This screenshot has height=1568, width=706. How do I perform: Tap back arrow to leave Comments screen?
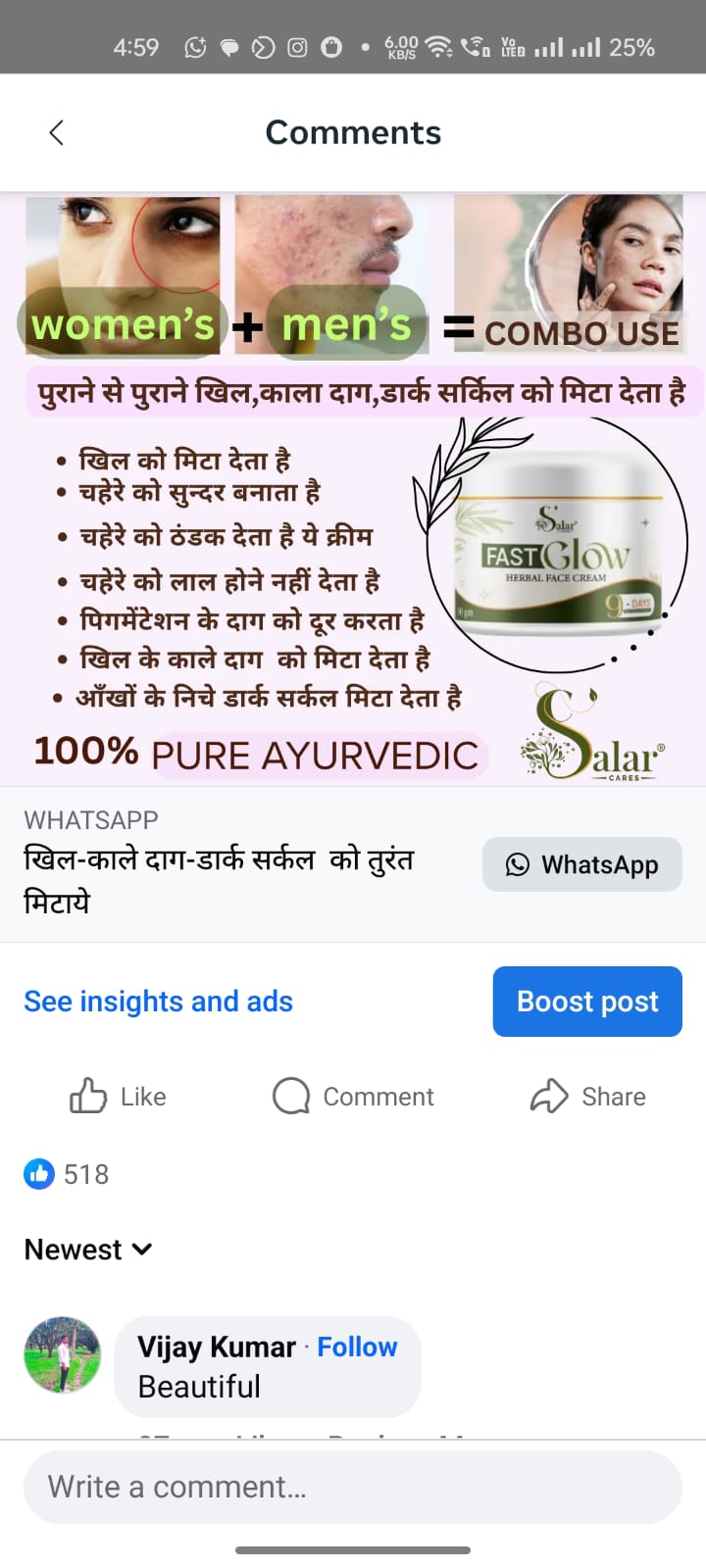coord(56,131)
